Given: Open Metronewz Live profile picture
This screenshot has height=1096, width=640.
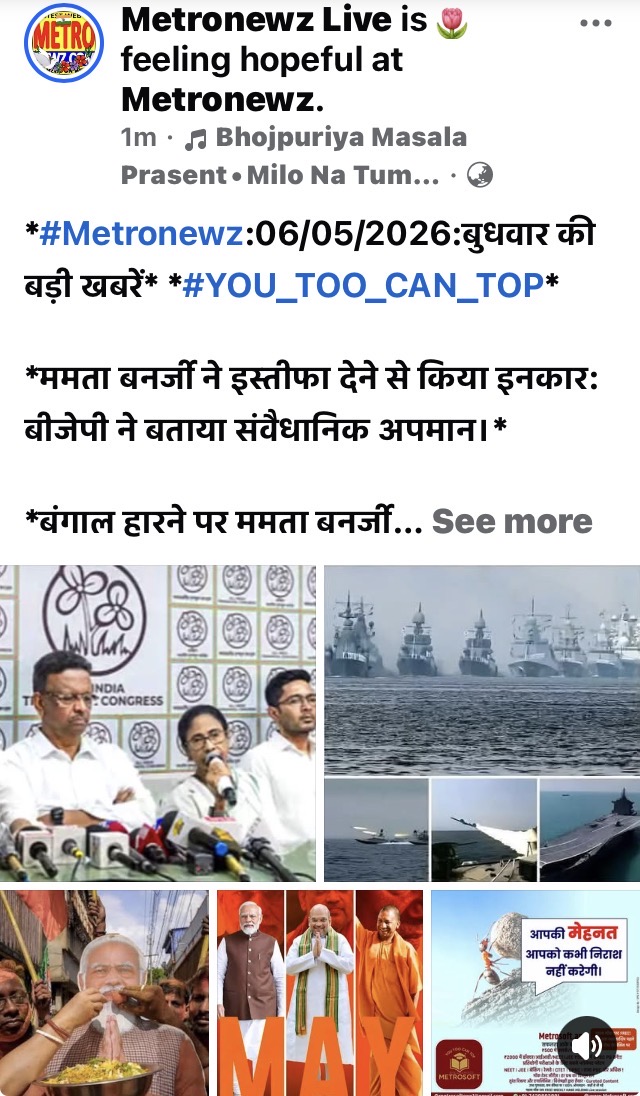Looking at the screenshot, I should pyautogui.click(x=64, y=43).
